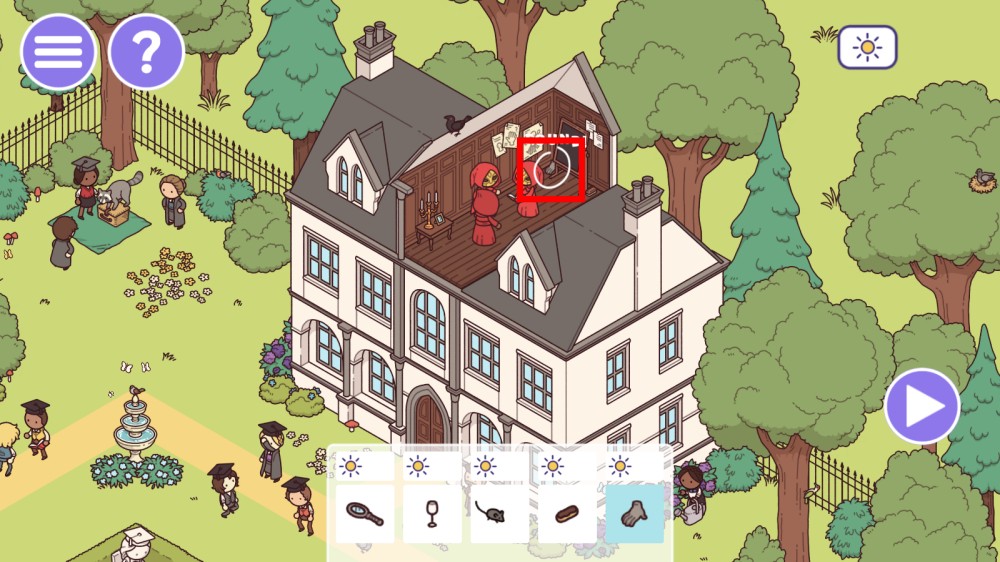Open the hamburger menu
Viewport: 1000px width, 562px height.
pos(58,52)
